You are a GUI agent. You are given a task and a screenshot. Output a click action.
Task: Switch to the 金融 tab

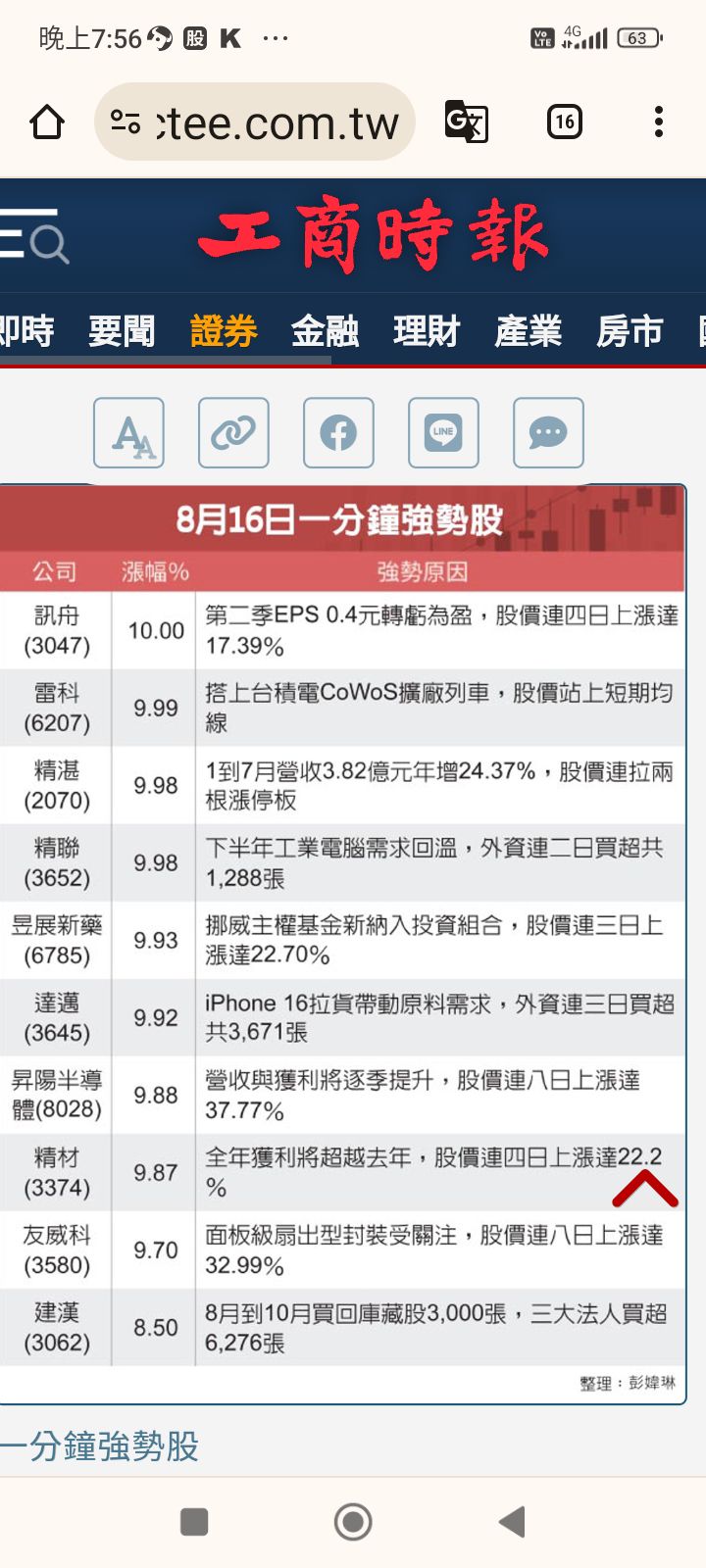pos(325,331)
